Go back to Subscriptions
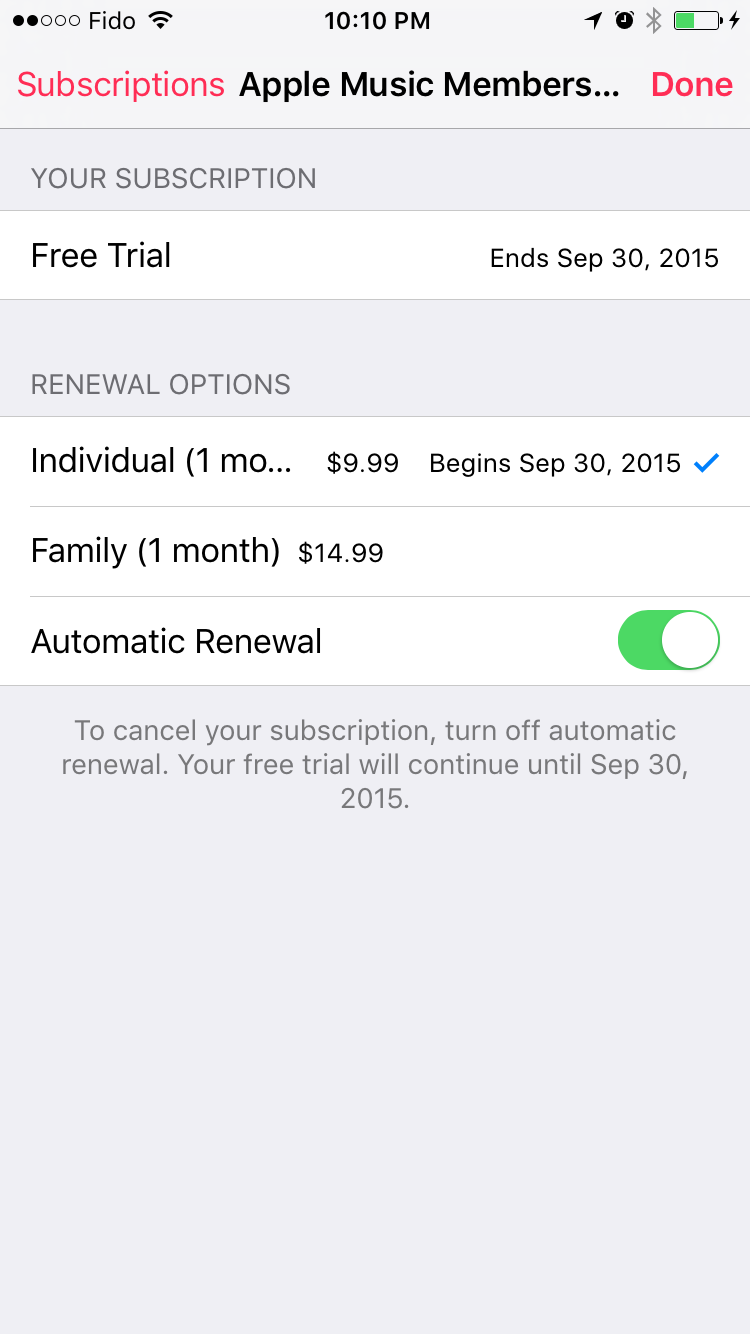The image size is (750, 1334). point(120,85)
